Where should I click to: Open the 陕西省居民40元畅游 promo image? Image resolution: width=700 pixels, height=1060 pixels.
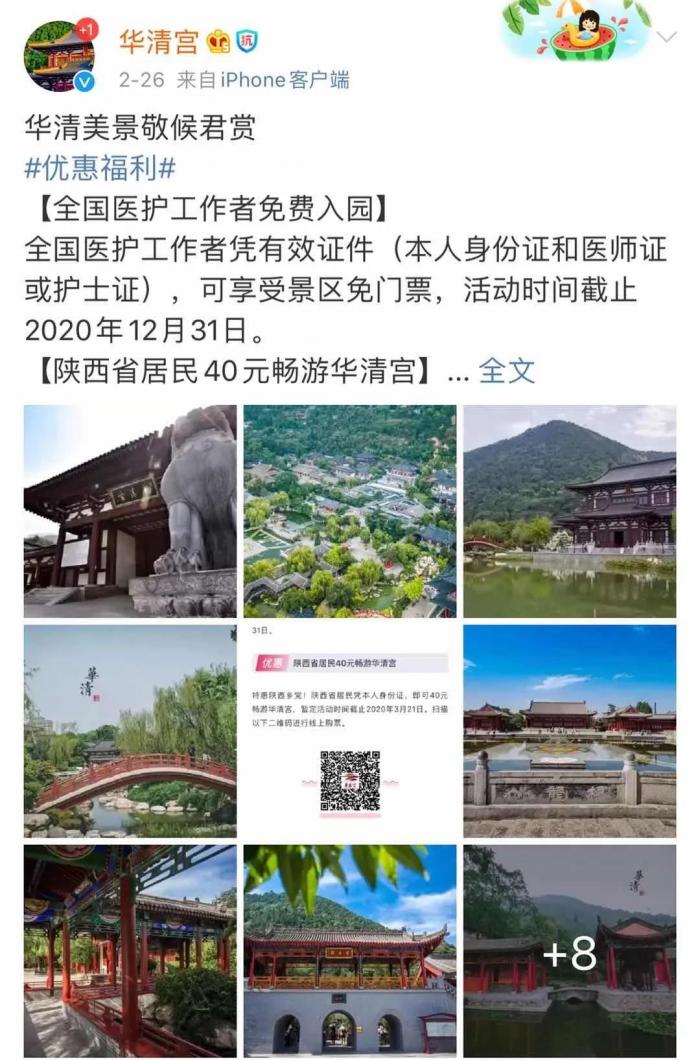click(350, 730)
